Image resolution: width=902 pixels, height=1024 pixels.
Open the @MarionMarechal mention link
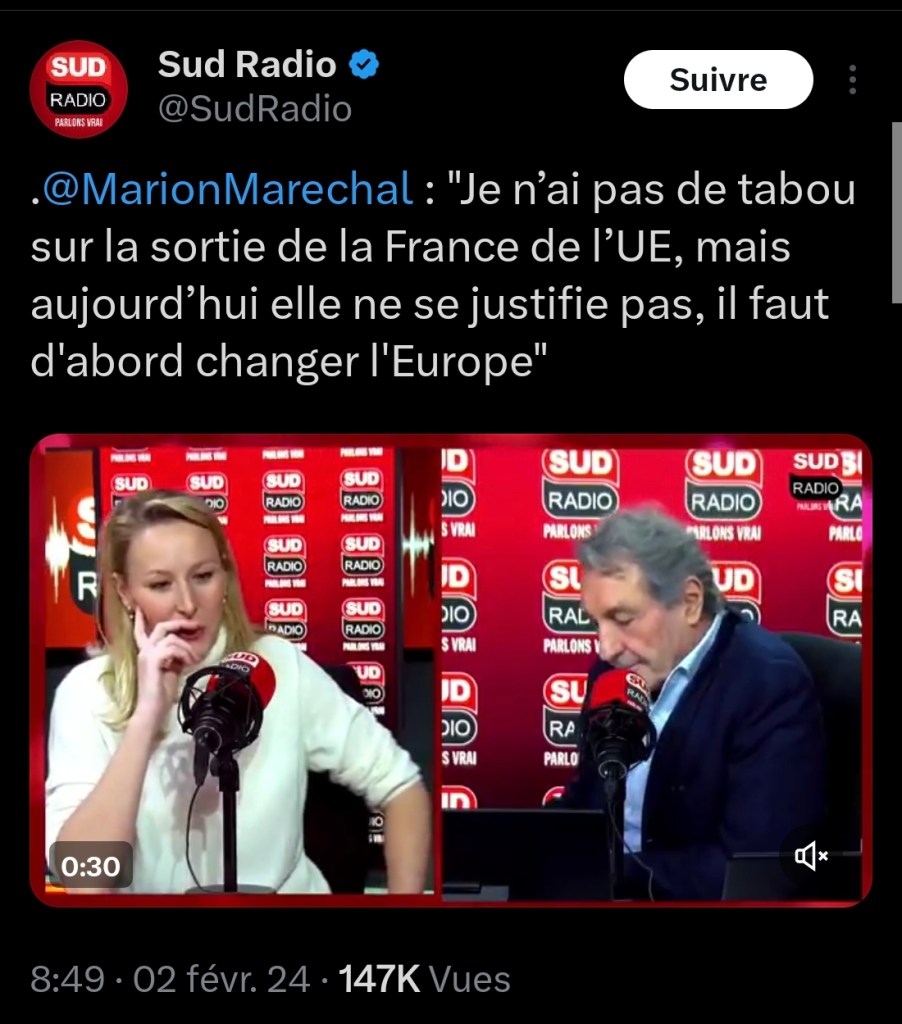[228, 188]
